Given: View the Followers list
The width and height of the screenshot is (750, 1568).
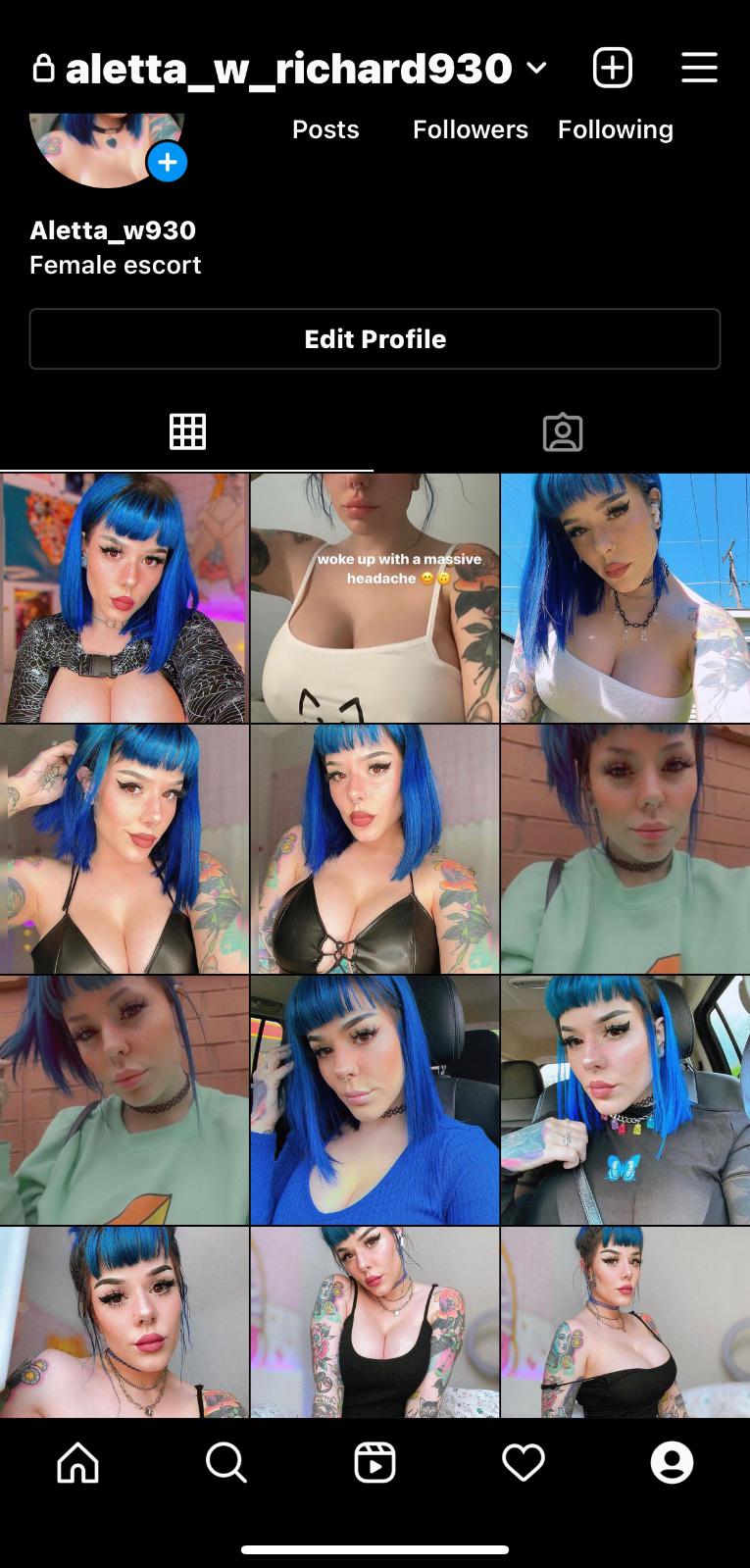Looking at the screenshot, I should (470, 129).
